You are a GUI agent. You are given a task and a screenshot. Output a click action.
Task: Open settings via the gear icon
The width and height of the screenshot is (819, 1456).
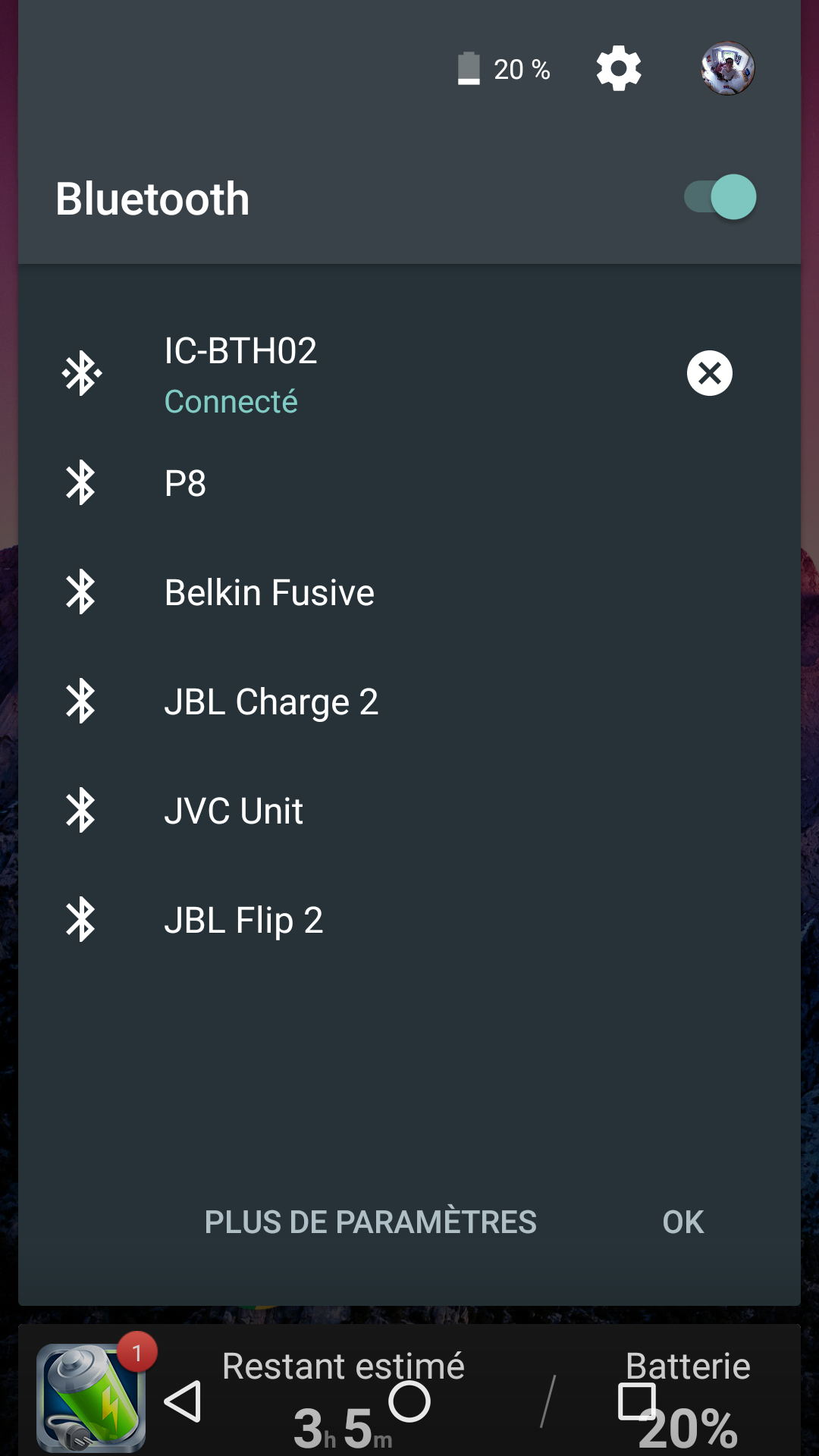pos(619,69)
